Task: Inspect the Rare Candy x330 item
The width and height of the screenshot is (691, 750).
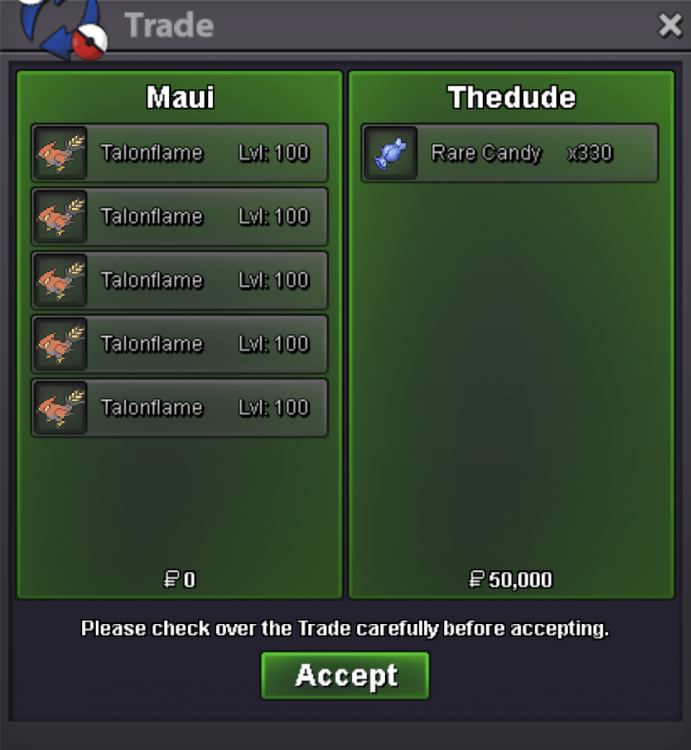Action: coord(509,153)
